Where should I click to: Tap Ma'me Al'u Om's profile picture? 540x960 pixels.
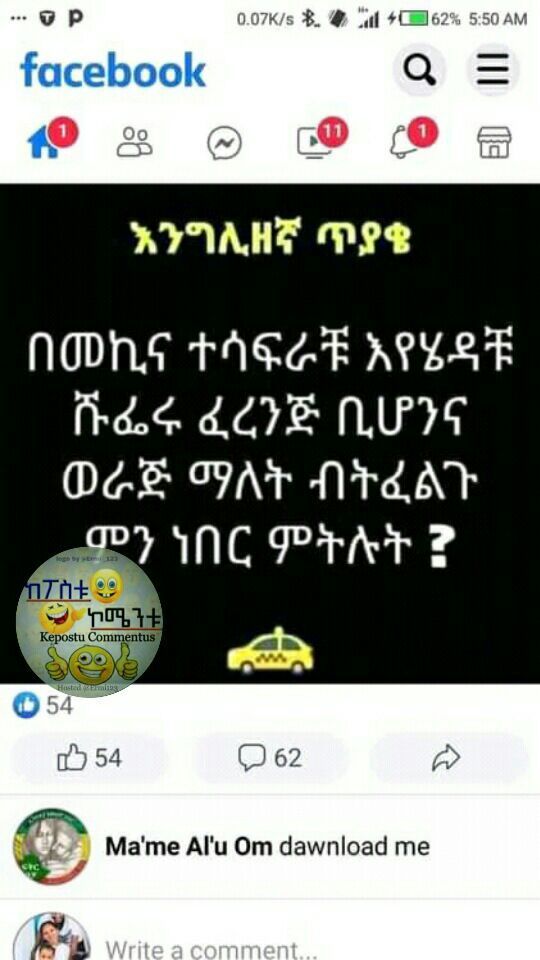(x=51, y=846)
